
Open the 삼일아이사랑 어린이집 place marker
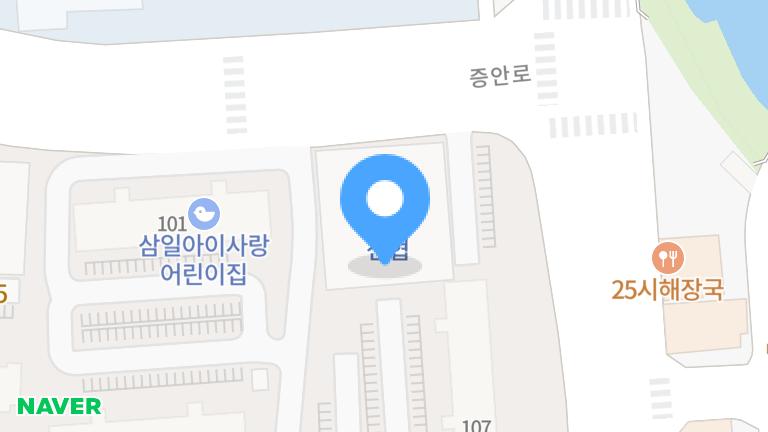point(205,213)
